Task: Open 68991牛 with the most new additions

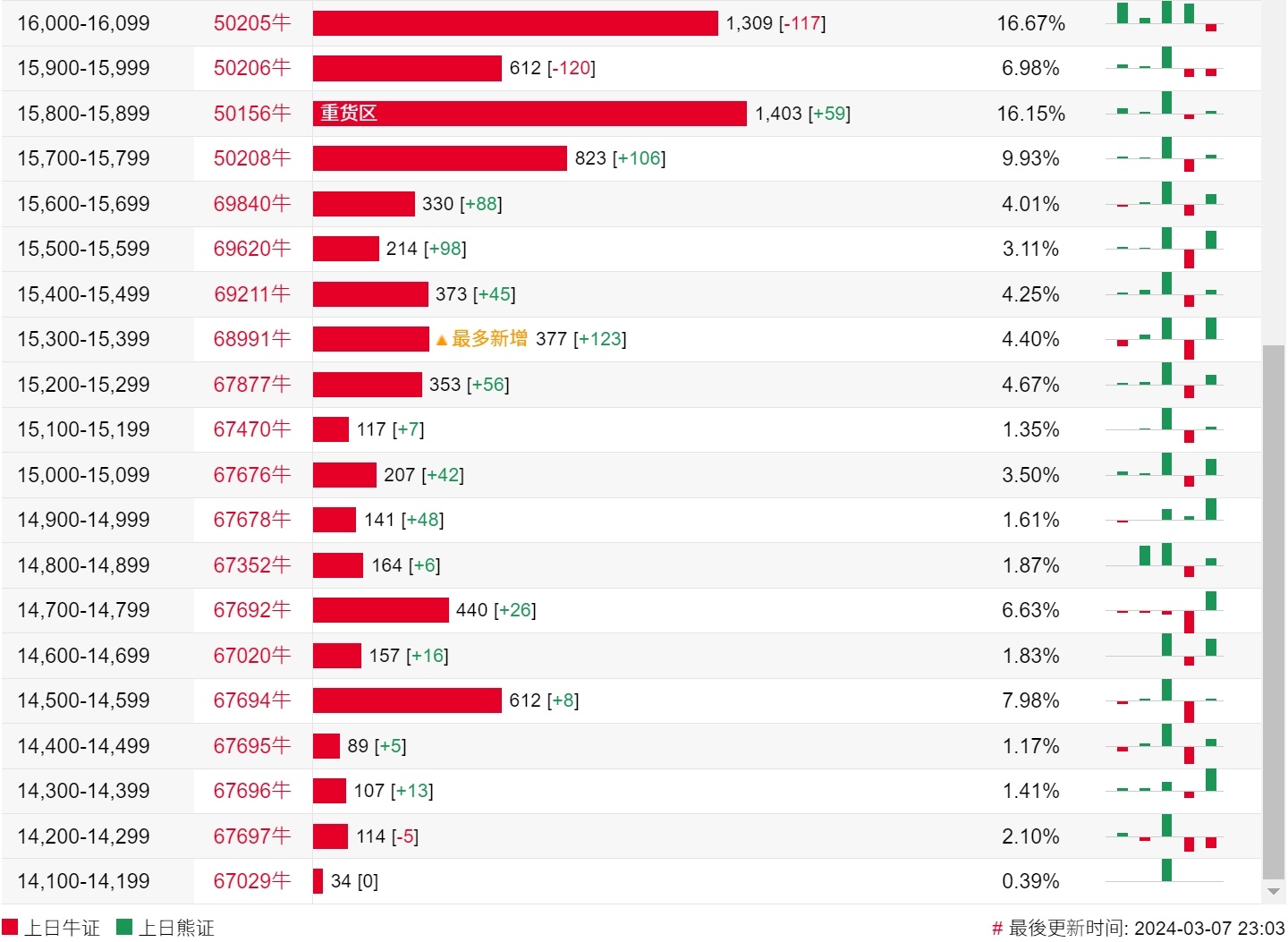Action: (252, 339)
